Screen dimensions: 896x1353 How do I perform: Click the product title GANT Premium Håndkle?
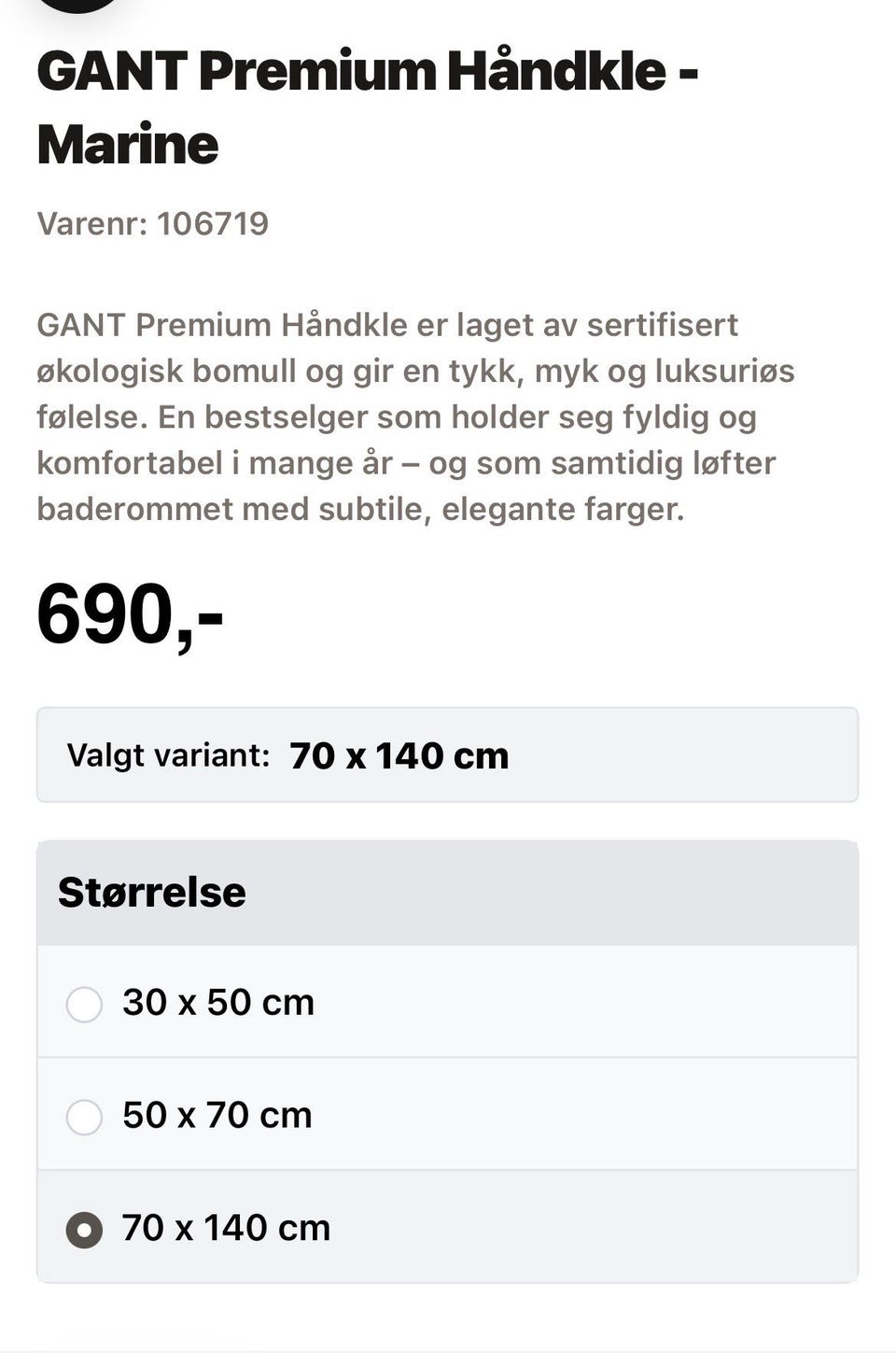click(369, 70)
